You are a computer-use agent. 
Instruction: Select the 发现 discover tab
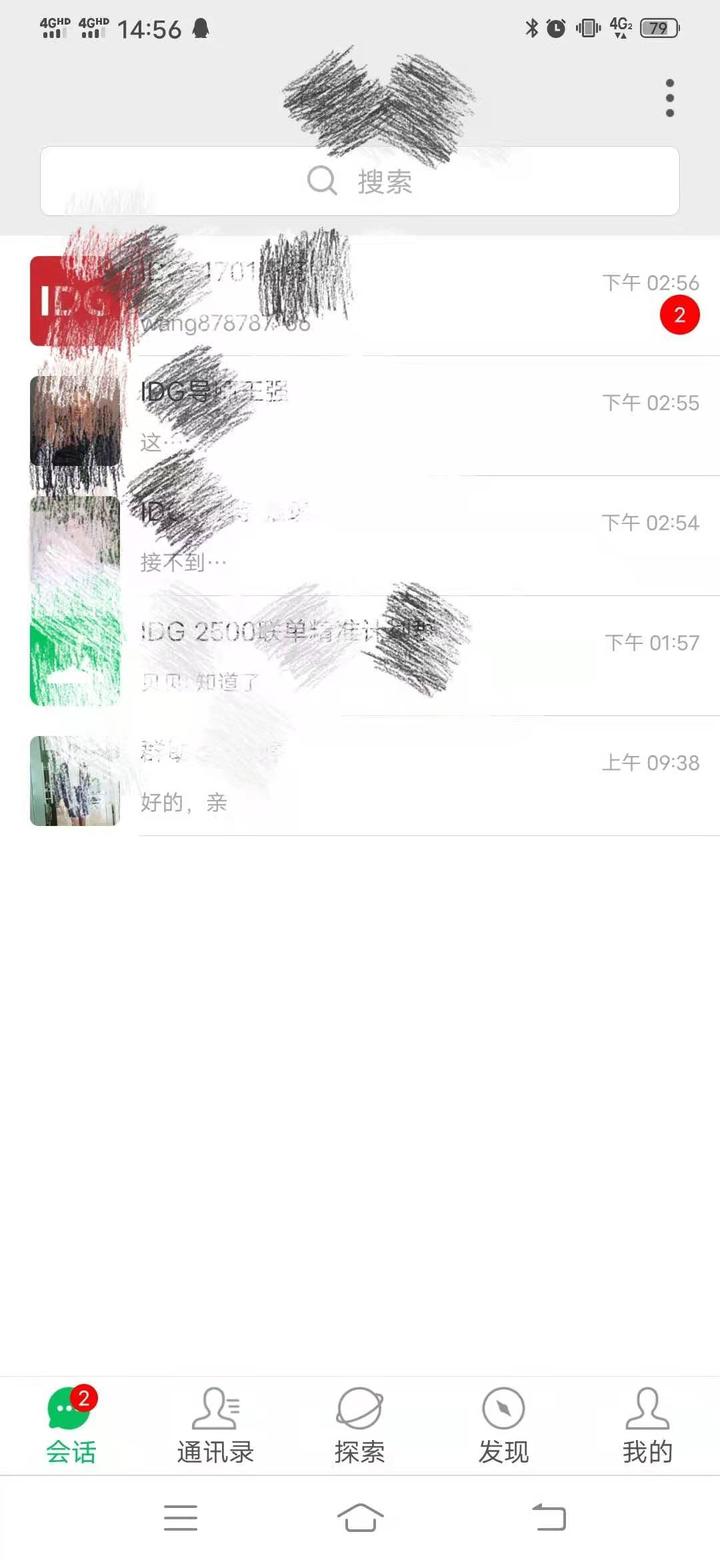tap(503, 1425)
